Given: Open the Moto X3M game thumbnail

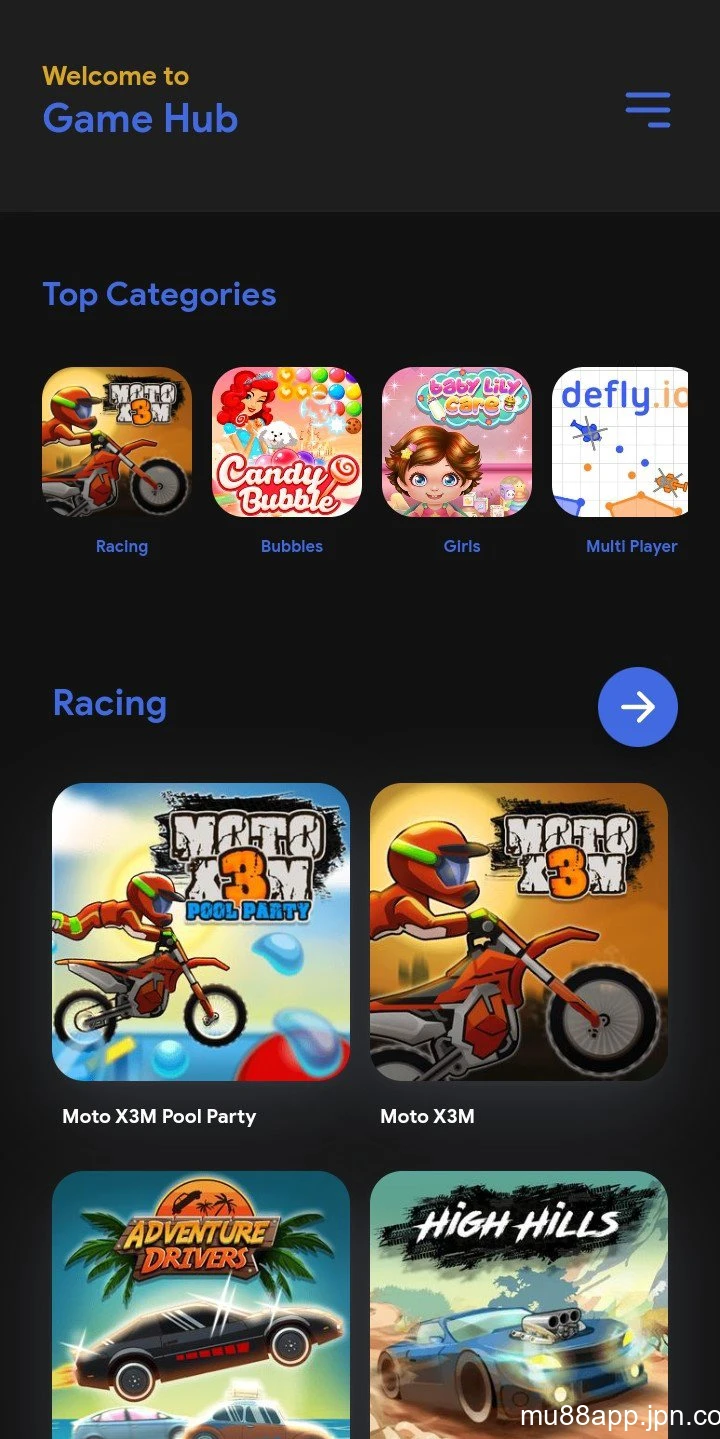Looking at the screenshot, I should pos(519,932).
